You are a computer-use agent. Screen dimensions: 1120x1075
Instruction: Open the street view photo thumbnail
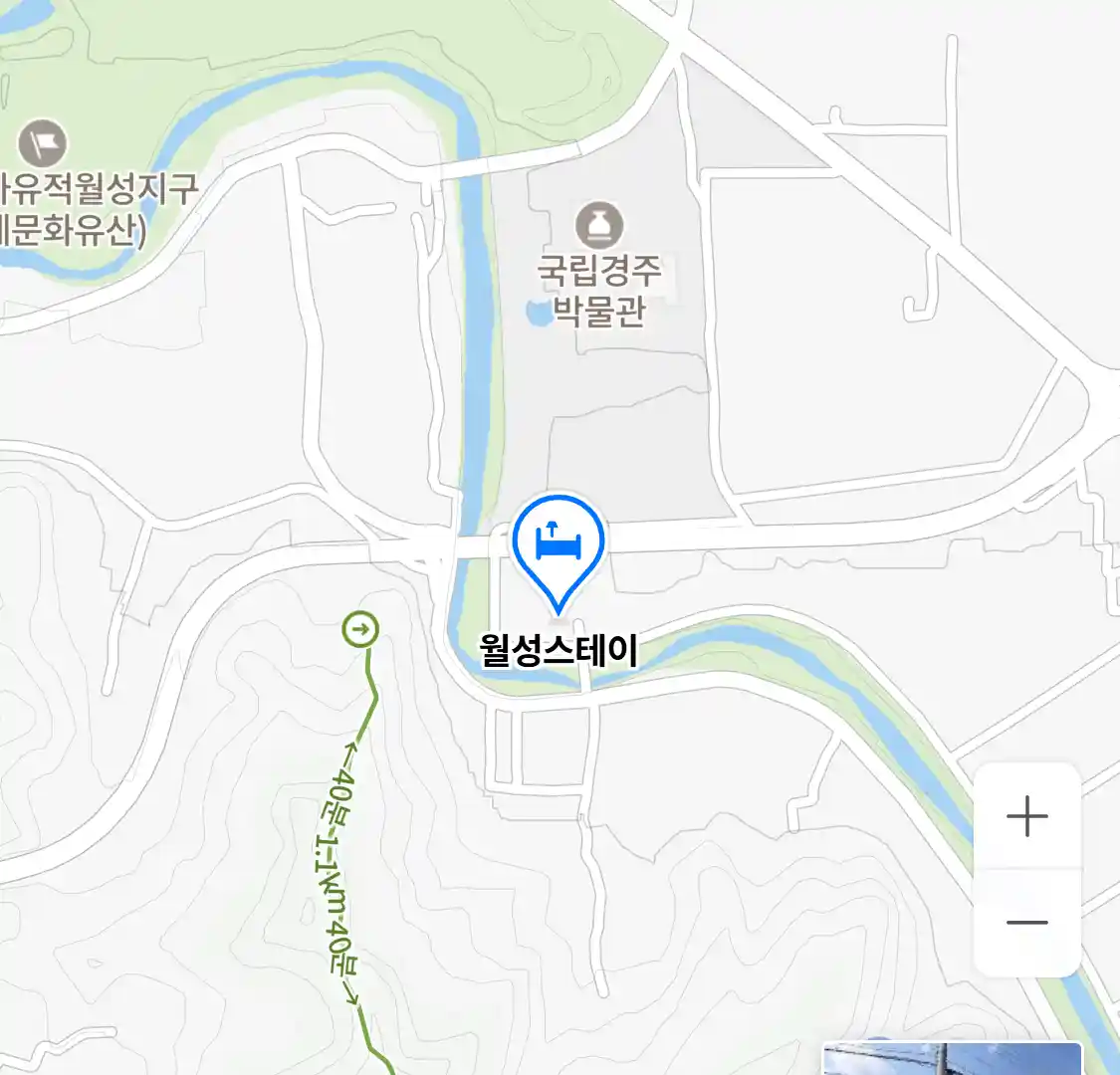click(x=951, y=1058)
